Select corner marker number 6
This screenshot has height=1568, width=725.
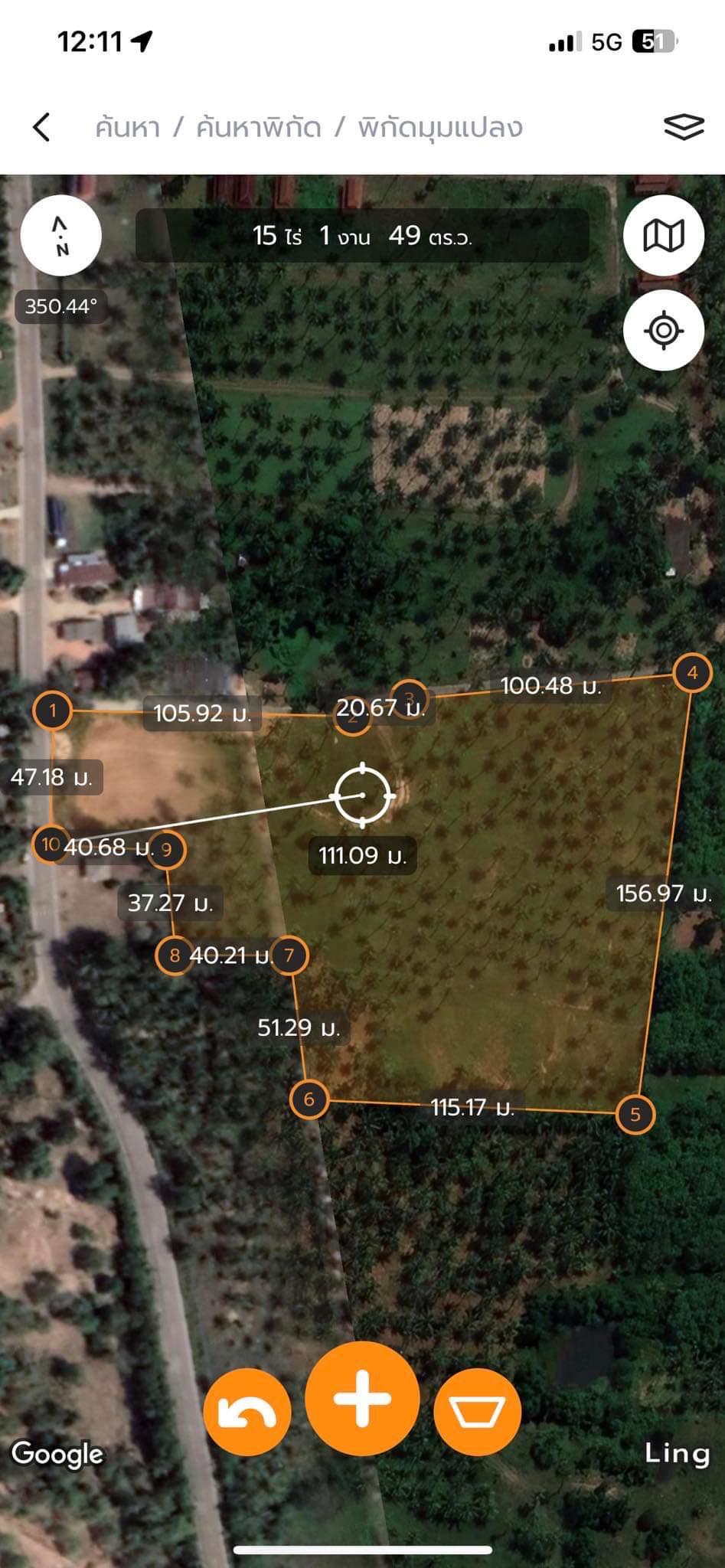309,1099
